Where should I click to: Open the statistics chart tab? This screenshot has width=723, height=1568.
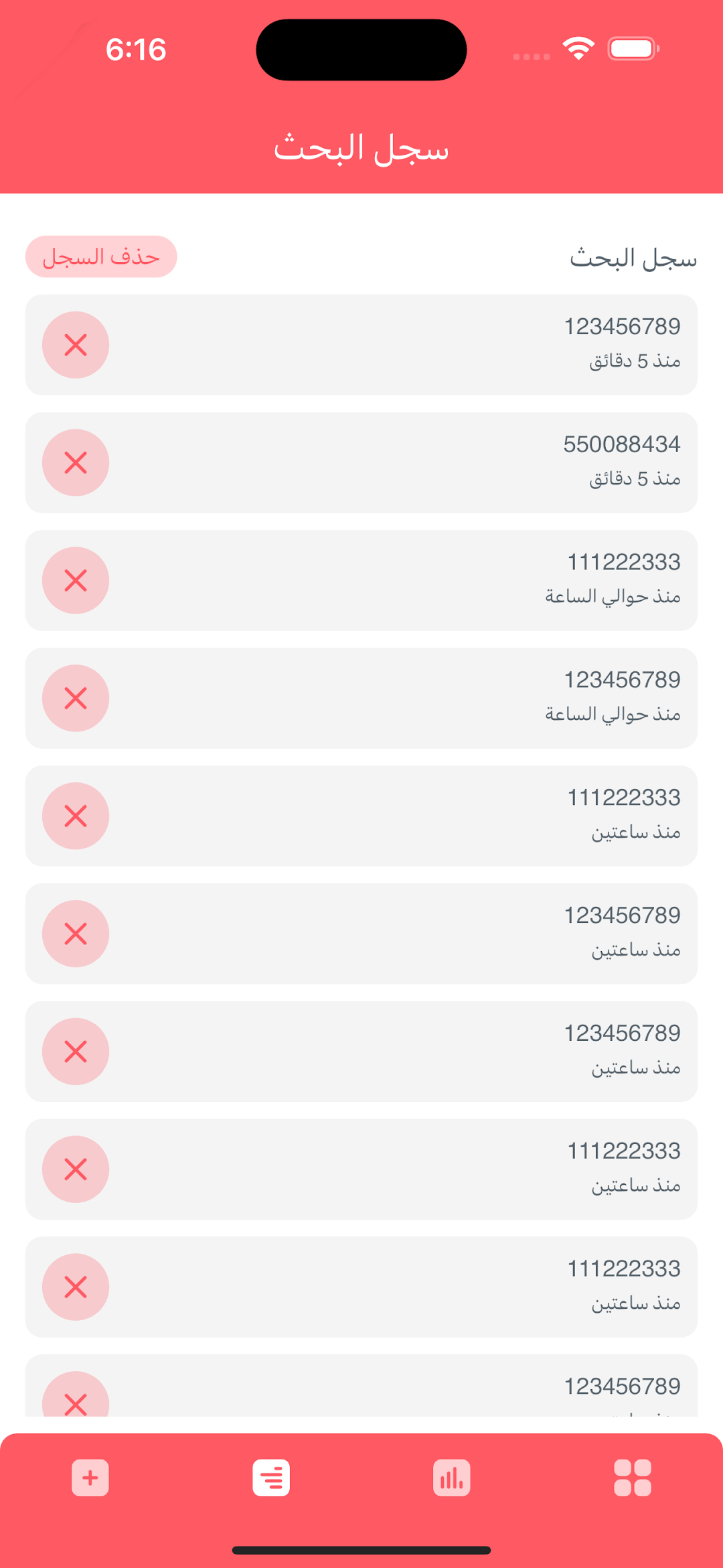[x=452, y=1478]
